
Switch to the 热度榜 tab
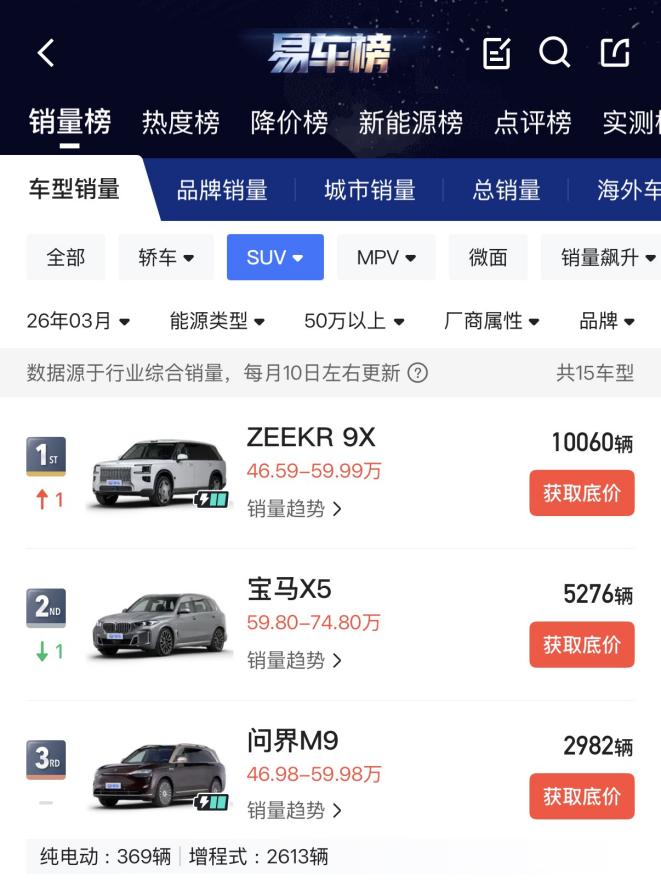pos(180,123)
